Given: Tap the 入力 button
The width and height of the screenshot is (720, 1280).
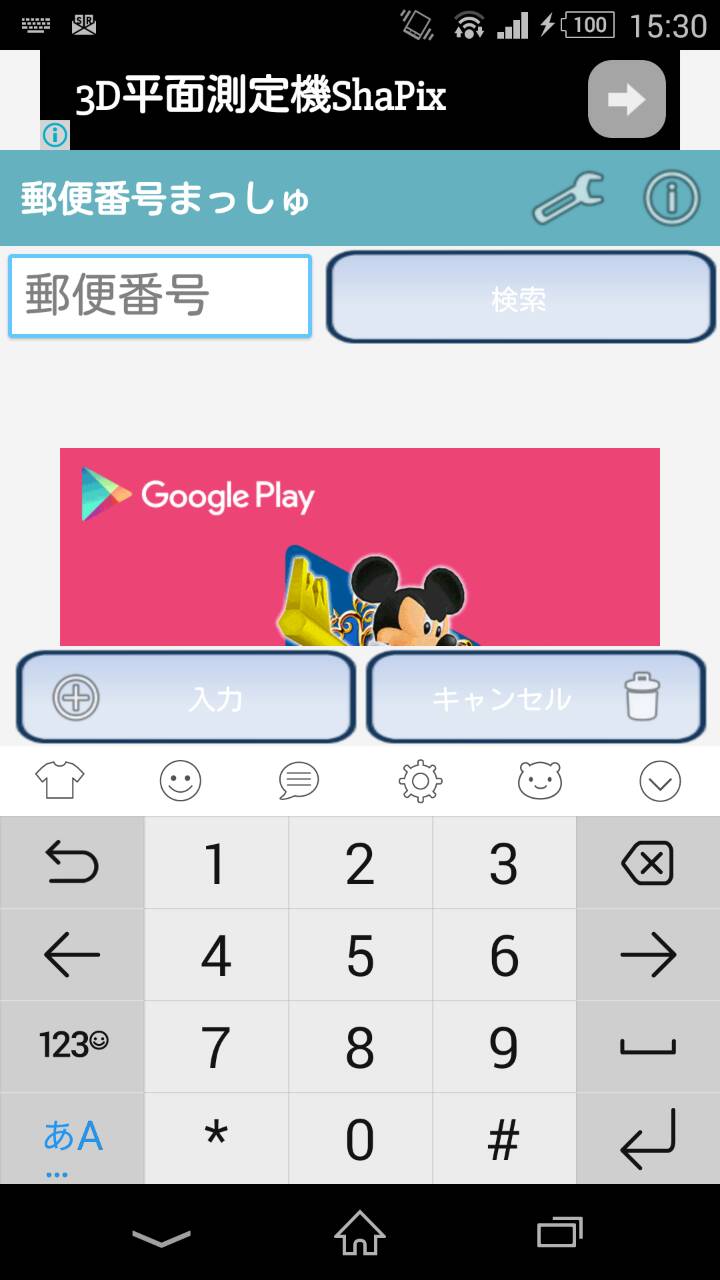Looking at the screenshot, I should point(186,697).
